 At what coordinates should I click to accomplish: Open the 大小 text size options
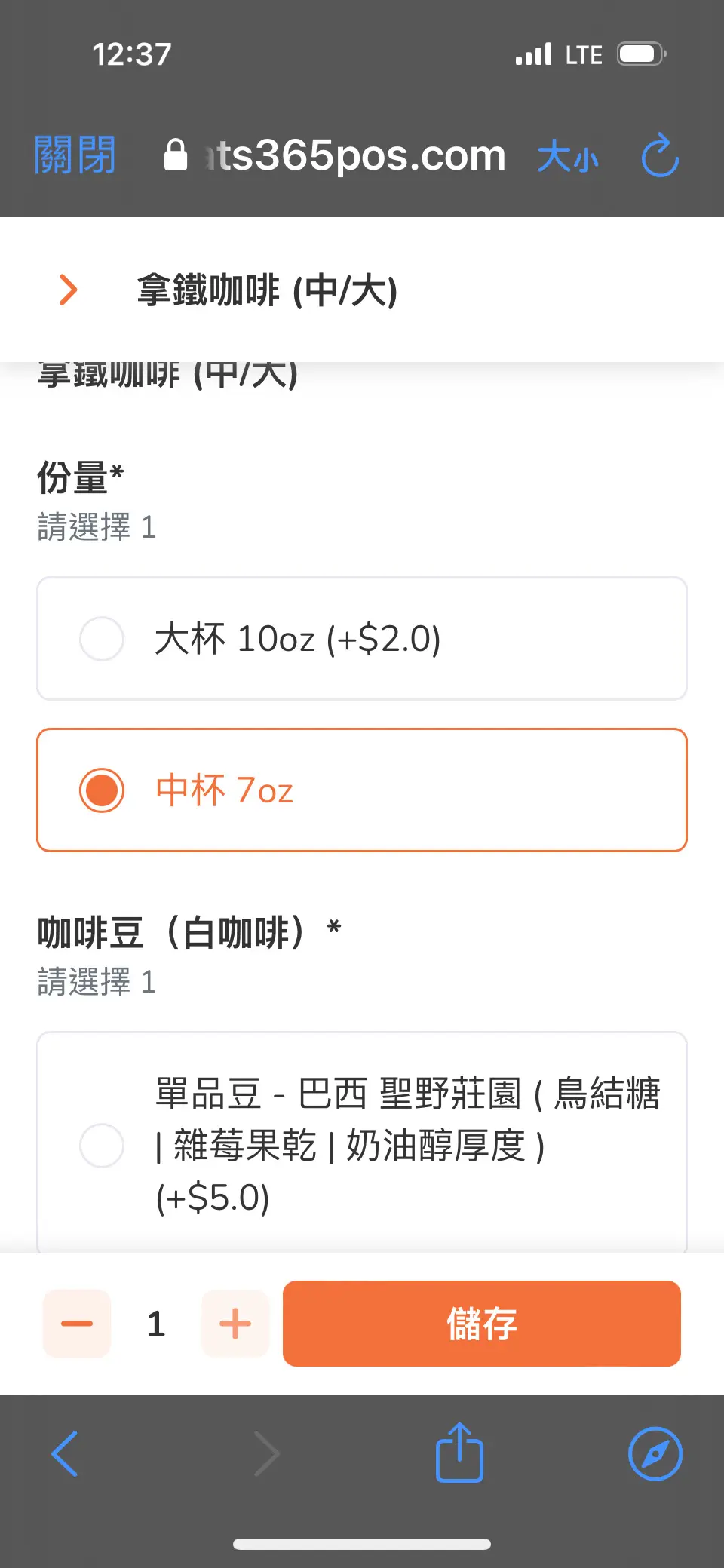[567, 157]
